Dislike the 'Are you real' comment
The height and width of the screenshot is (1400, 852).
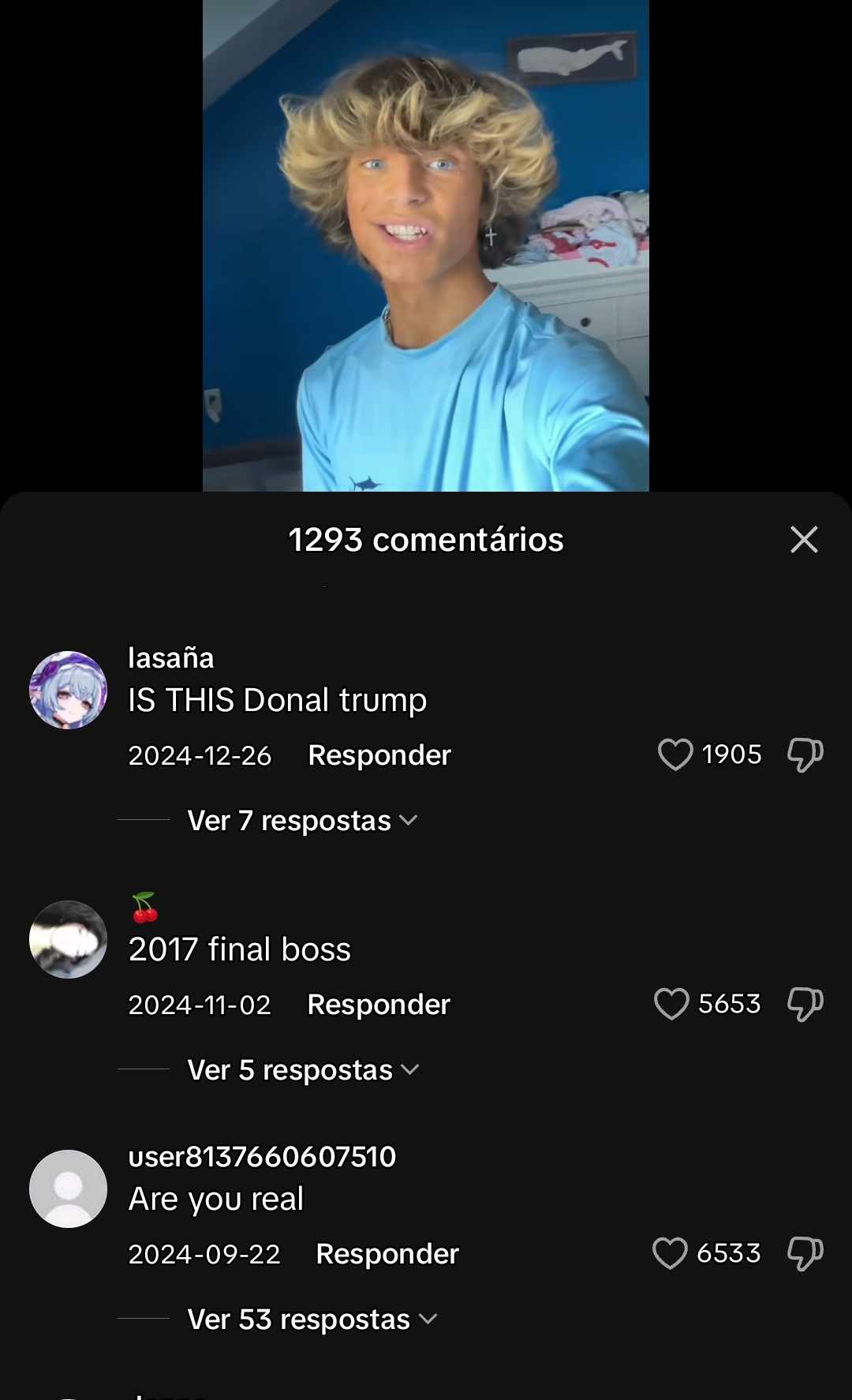pyautogui.click(x=805, y=1253)
